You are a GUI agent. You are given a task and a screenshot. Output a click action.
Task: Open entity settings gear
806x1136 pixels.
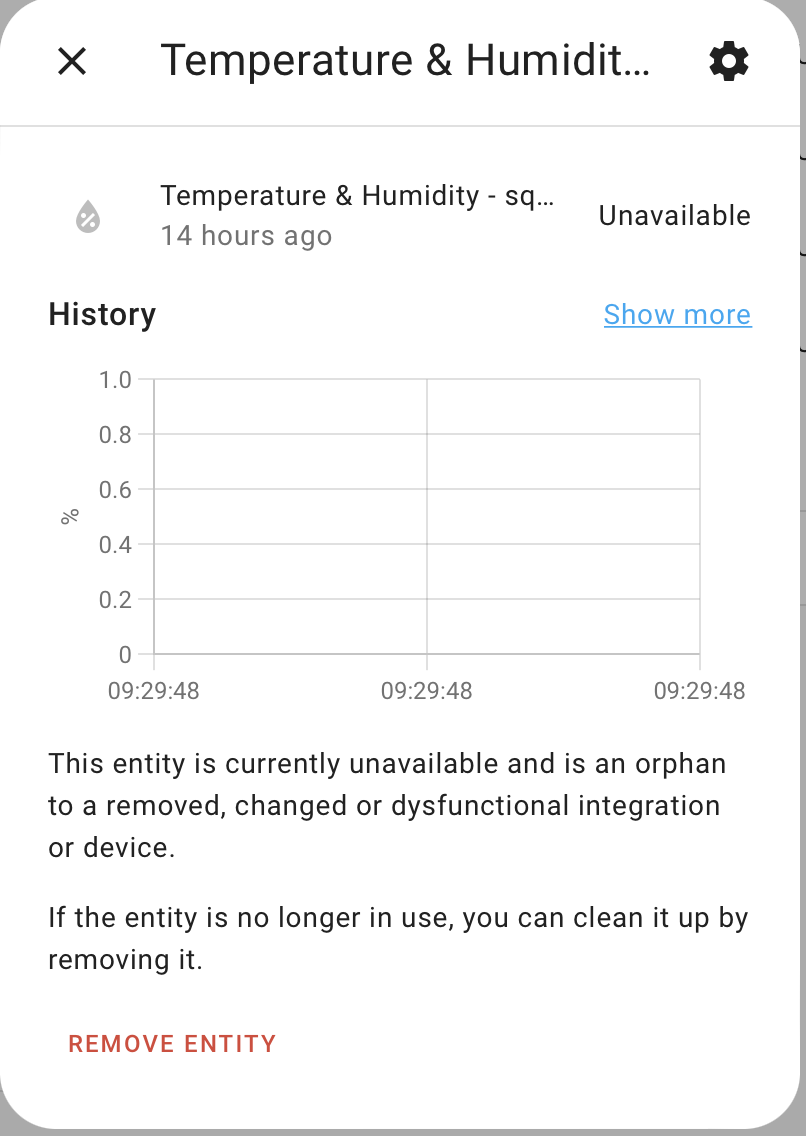[x=728, y=62]
